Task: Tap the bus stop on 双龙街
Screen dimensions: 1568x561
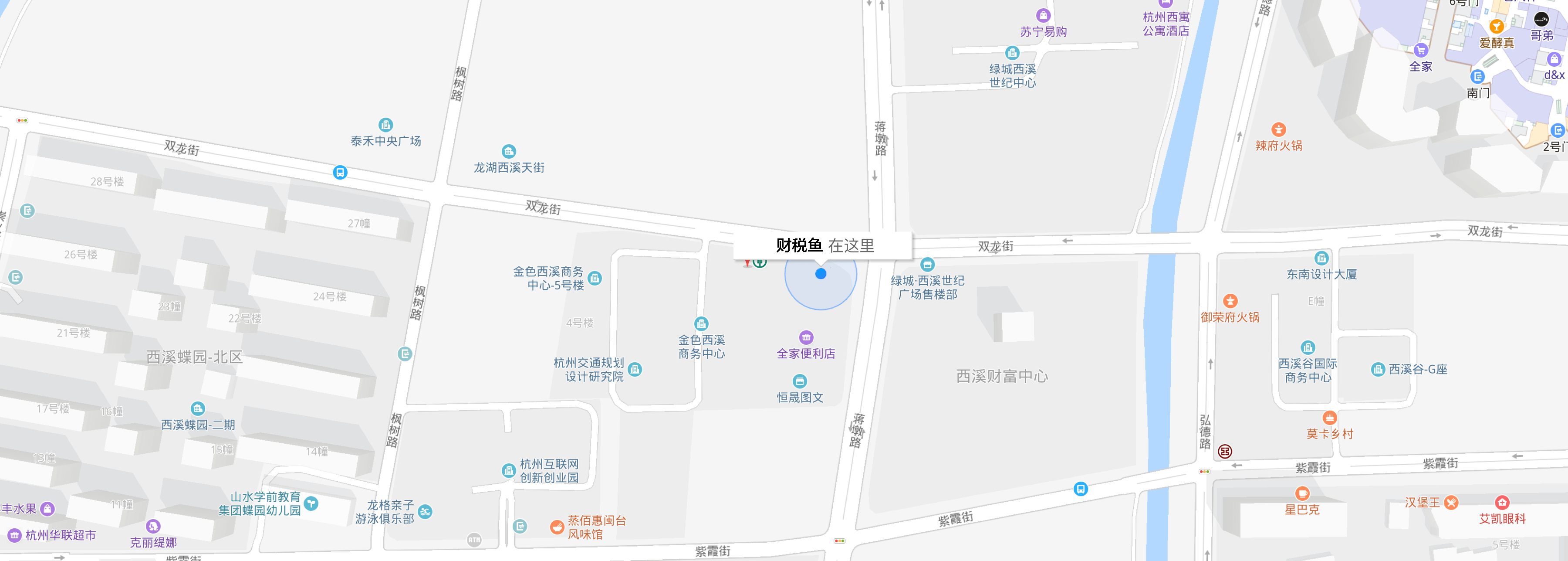Action: 340,173
